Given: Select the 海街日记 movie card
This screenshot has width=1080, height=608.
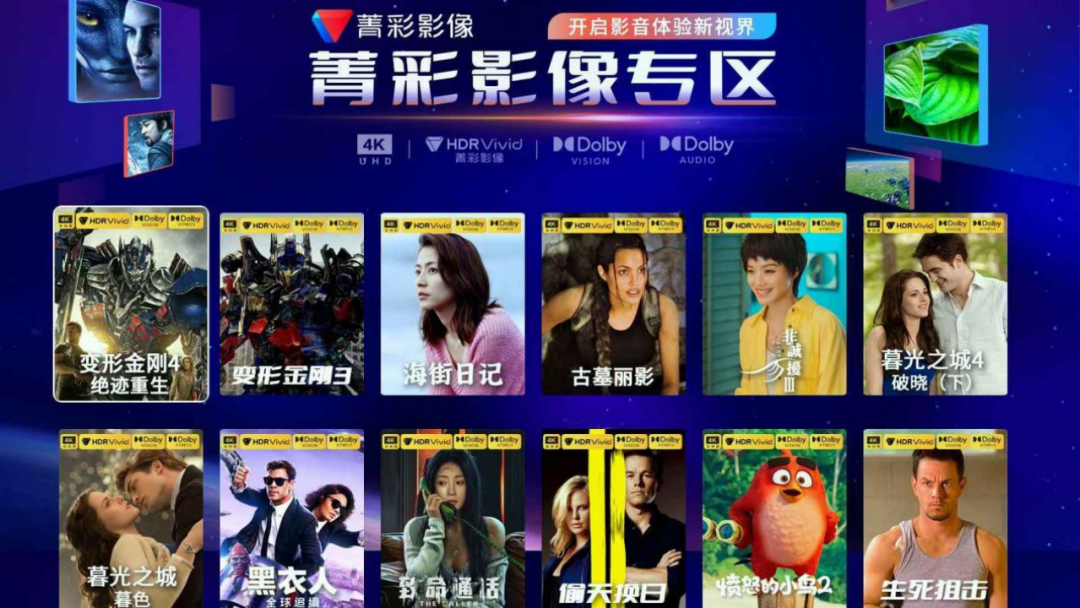Looking at the screenshot, I should coord(452,304).
